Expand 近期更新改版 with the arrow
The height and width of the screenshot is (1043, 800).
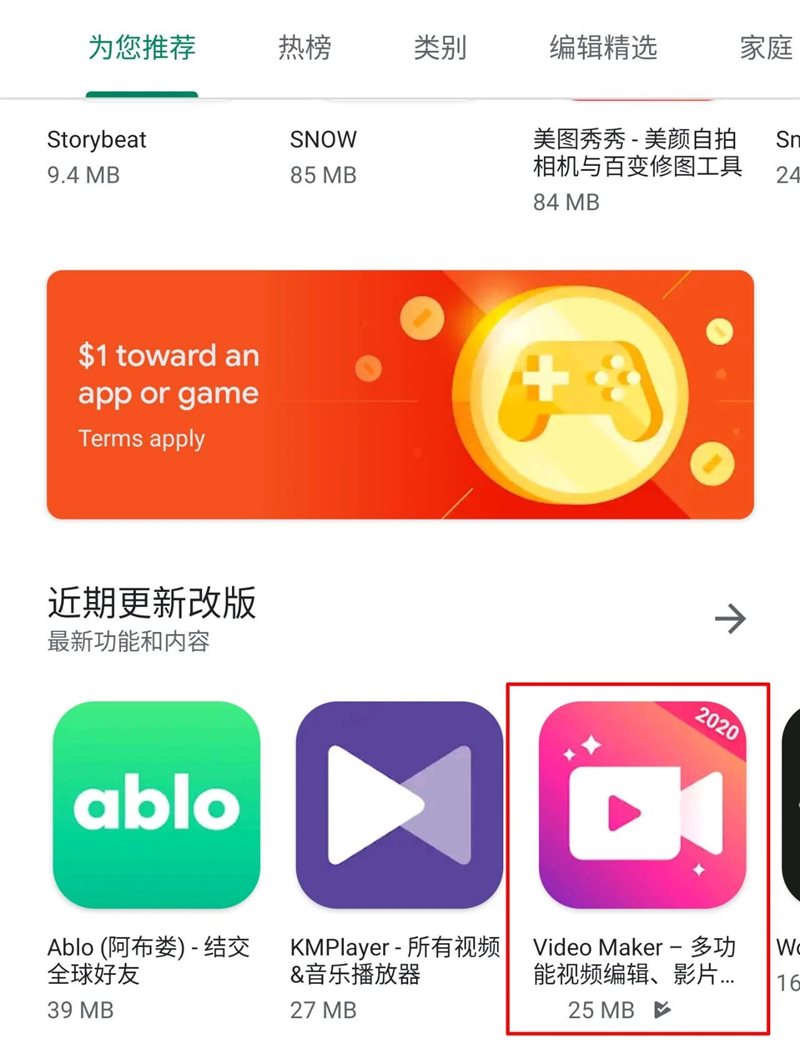click(x=730, y=619)
